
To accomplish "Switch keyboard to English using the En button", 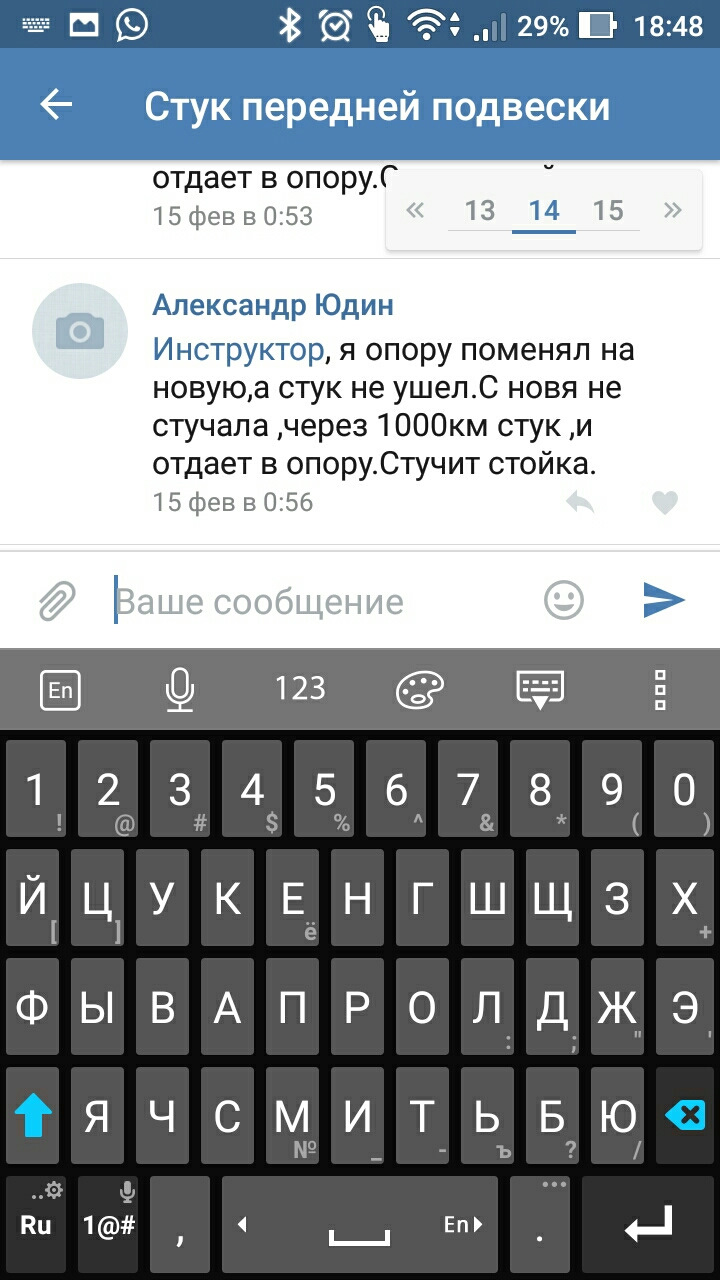I will pyautogui.click(x=61, y=690).
